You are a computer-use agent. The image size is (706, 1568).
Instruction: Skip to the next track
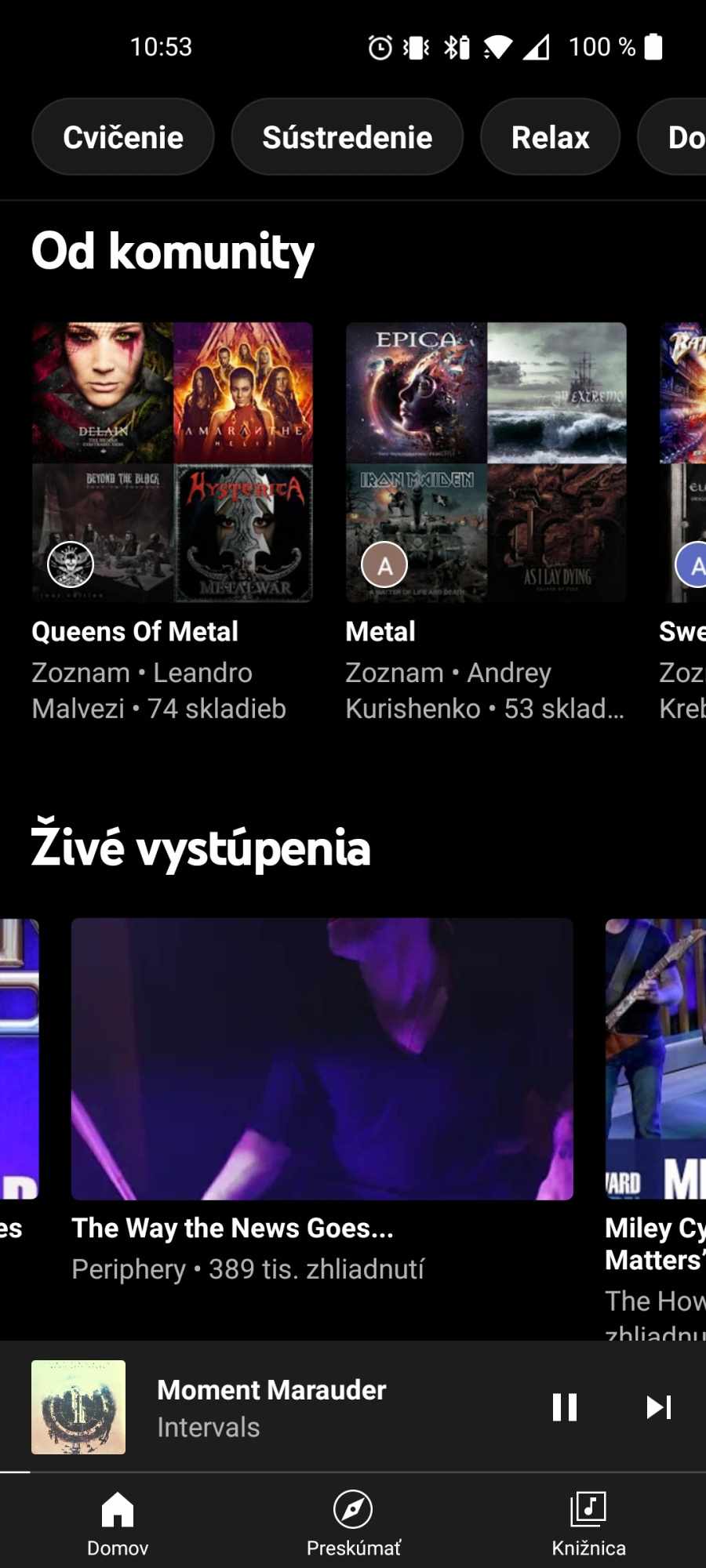tap(658, 1407)
